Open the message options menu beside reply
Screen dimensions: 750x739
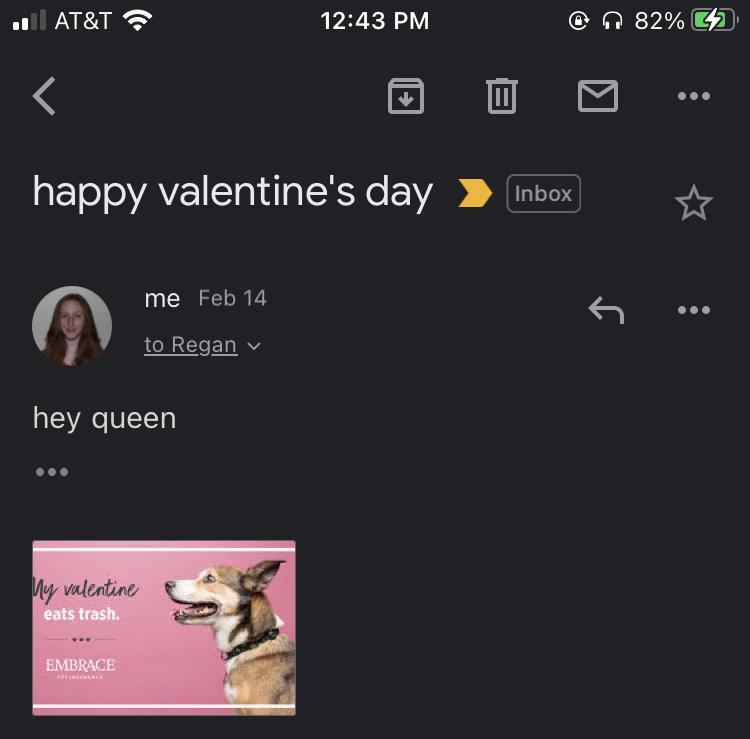(x=693, y=310)
